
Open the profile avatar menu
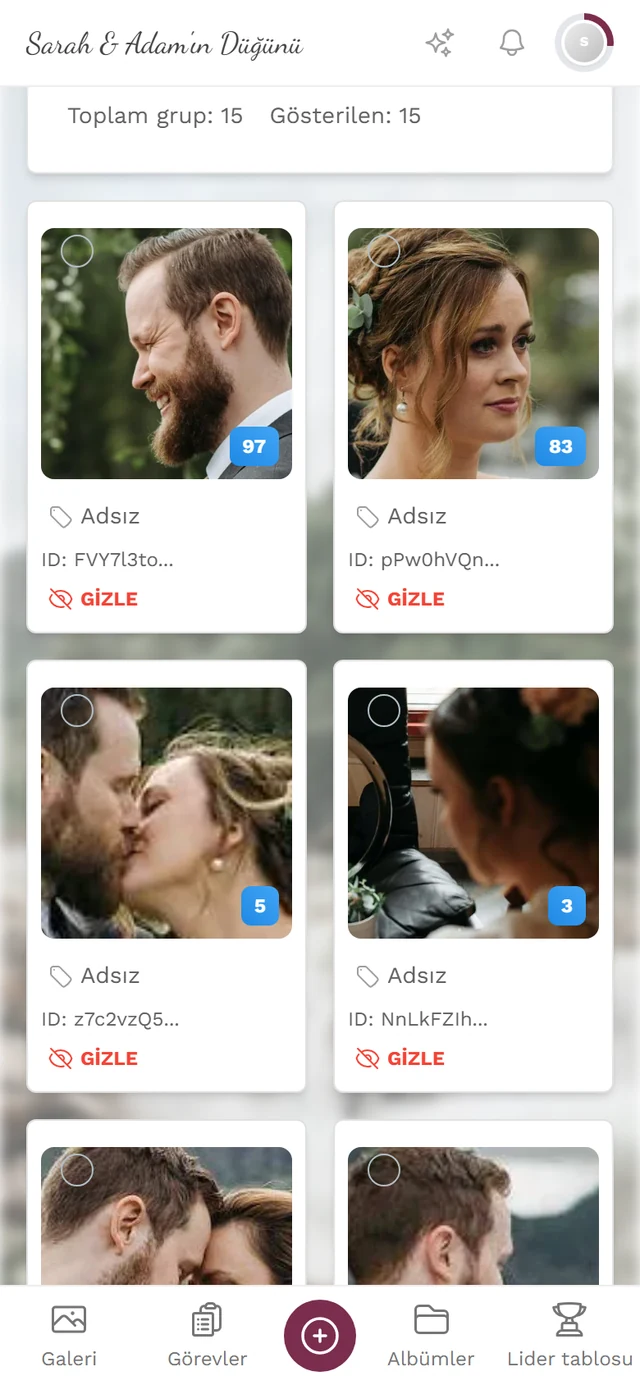tap(584, 43)
